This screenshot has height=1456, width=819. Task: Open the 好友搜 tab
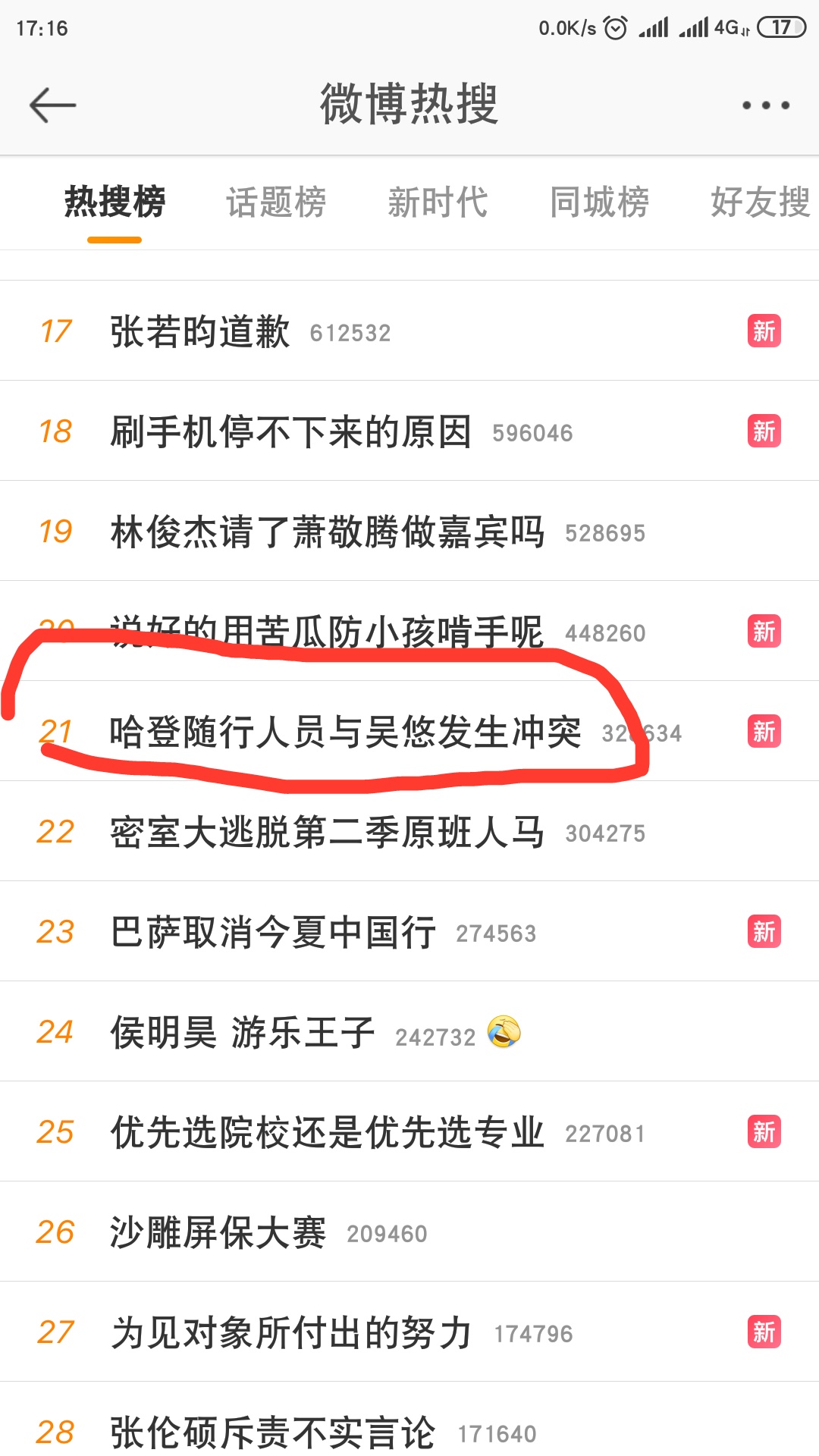(760, 202)
